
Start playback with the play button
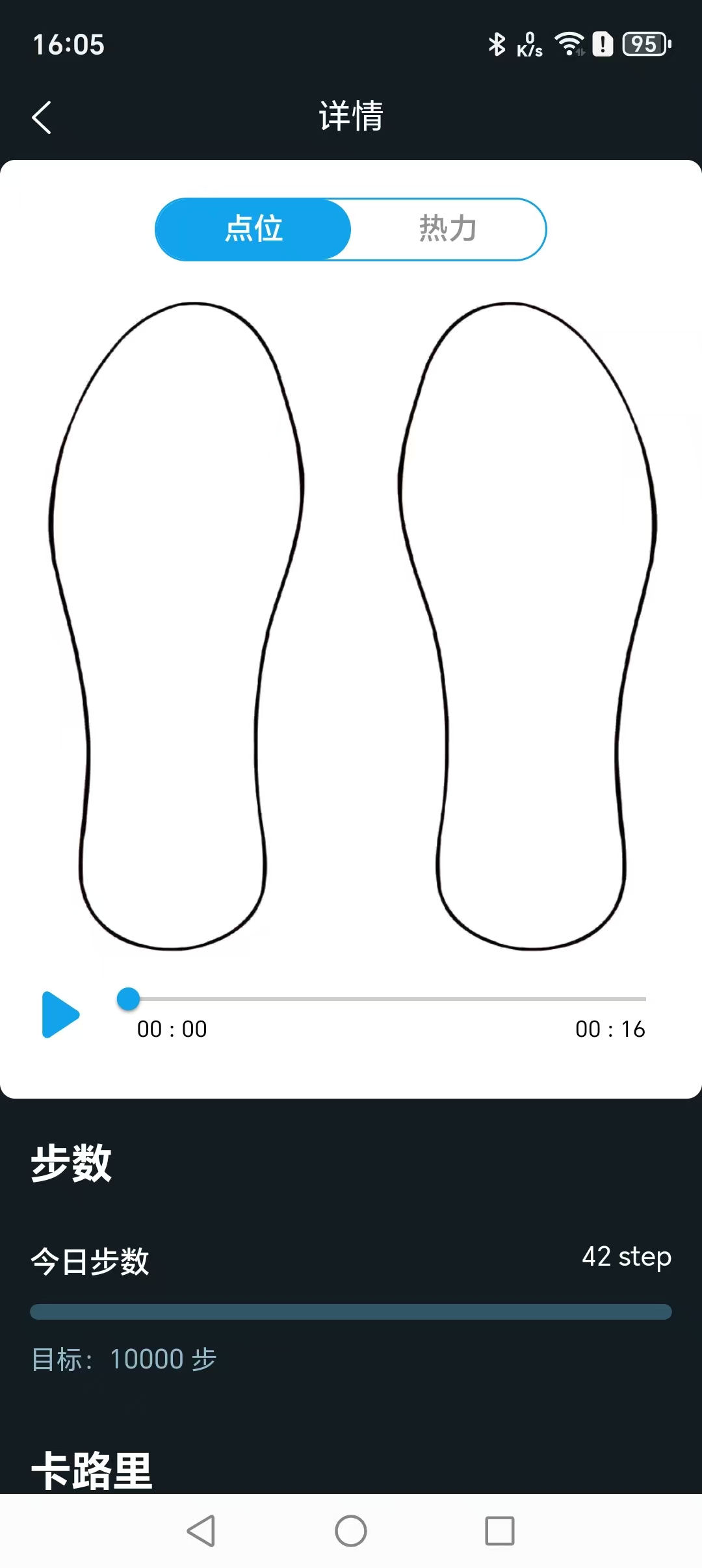[60, 1014]
